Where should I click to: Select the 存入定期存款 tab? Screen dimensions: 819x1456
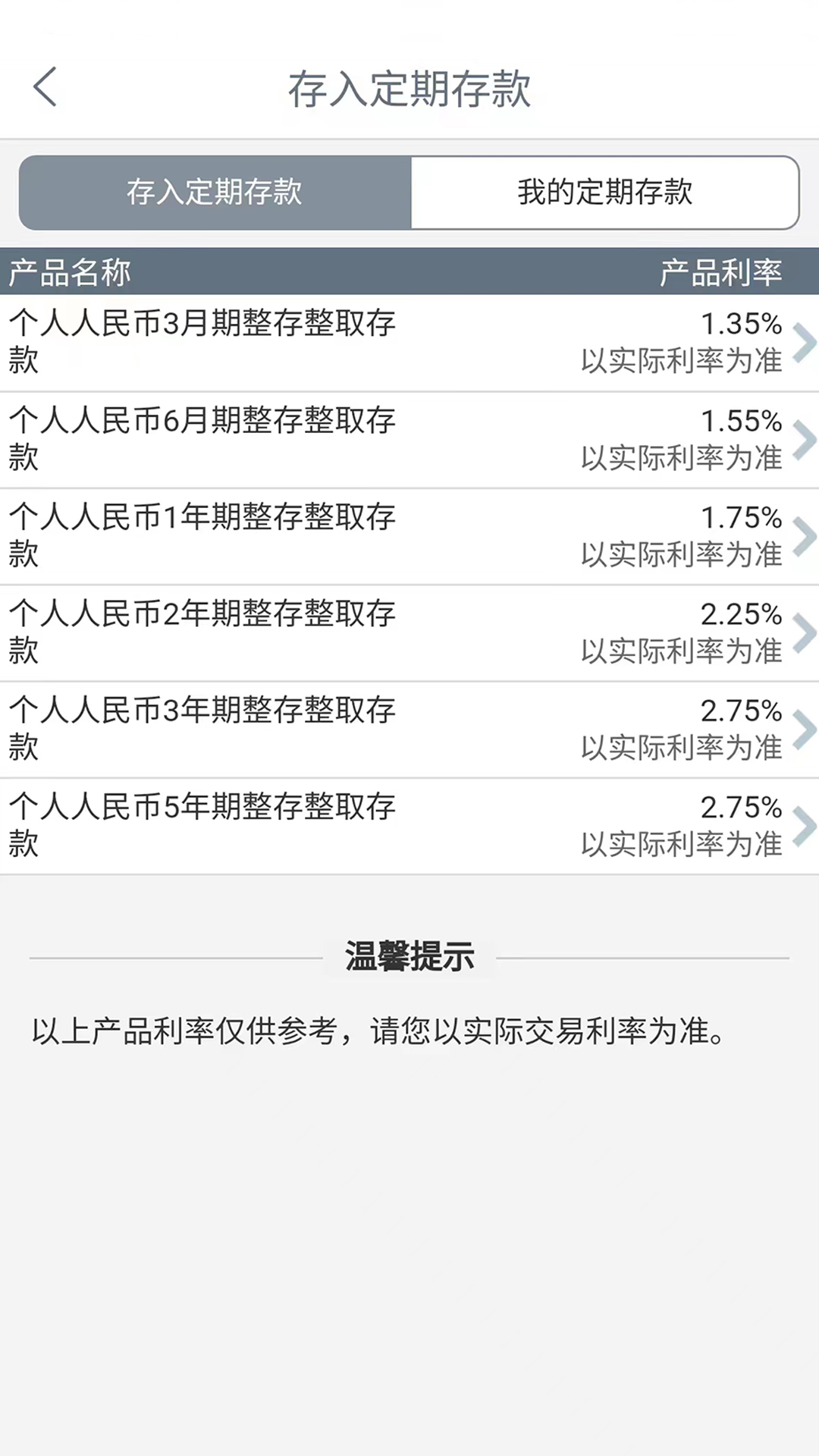click(x=215, y=193)
